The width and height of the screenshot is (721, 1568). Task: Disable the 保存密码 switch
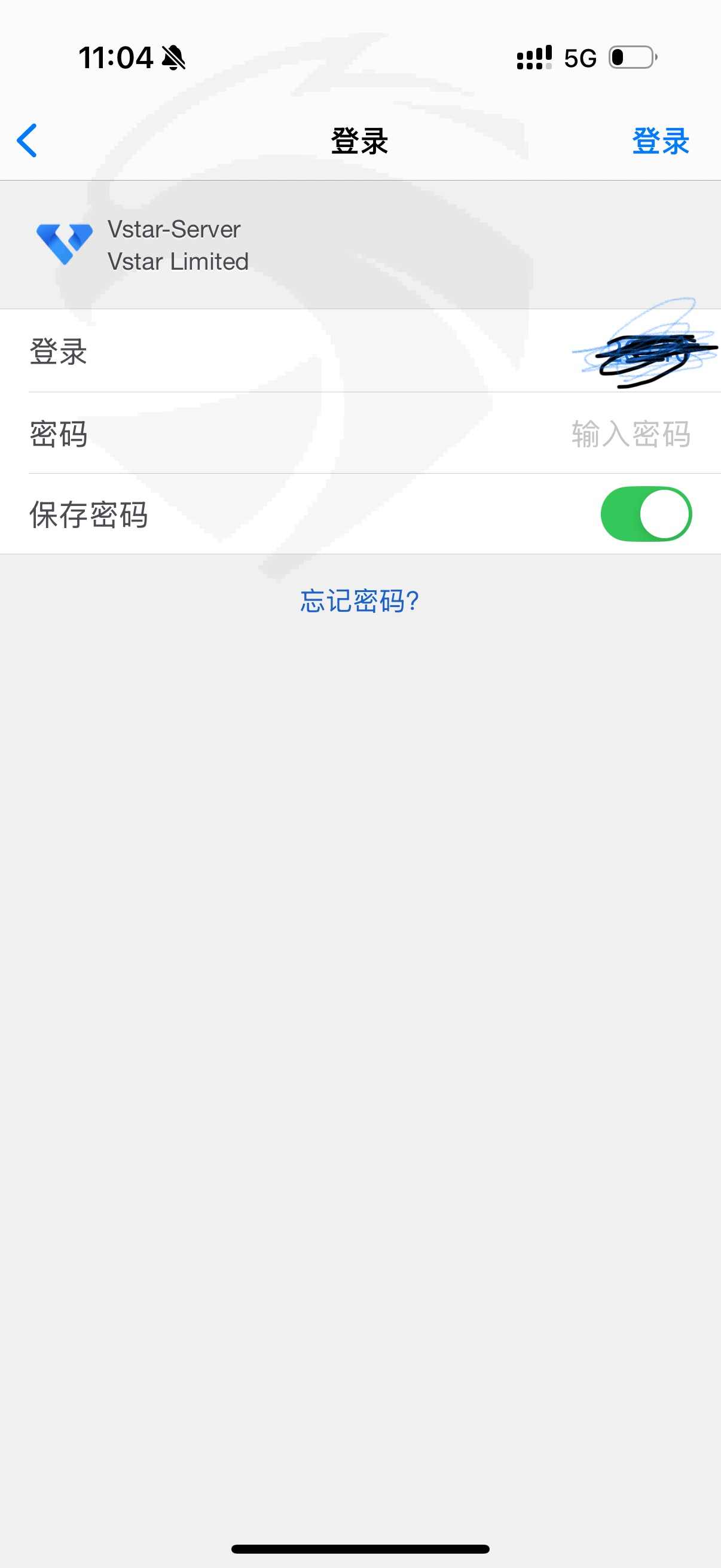(646, 514)
